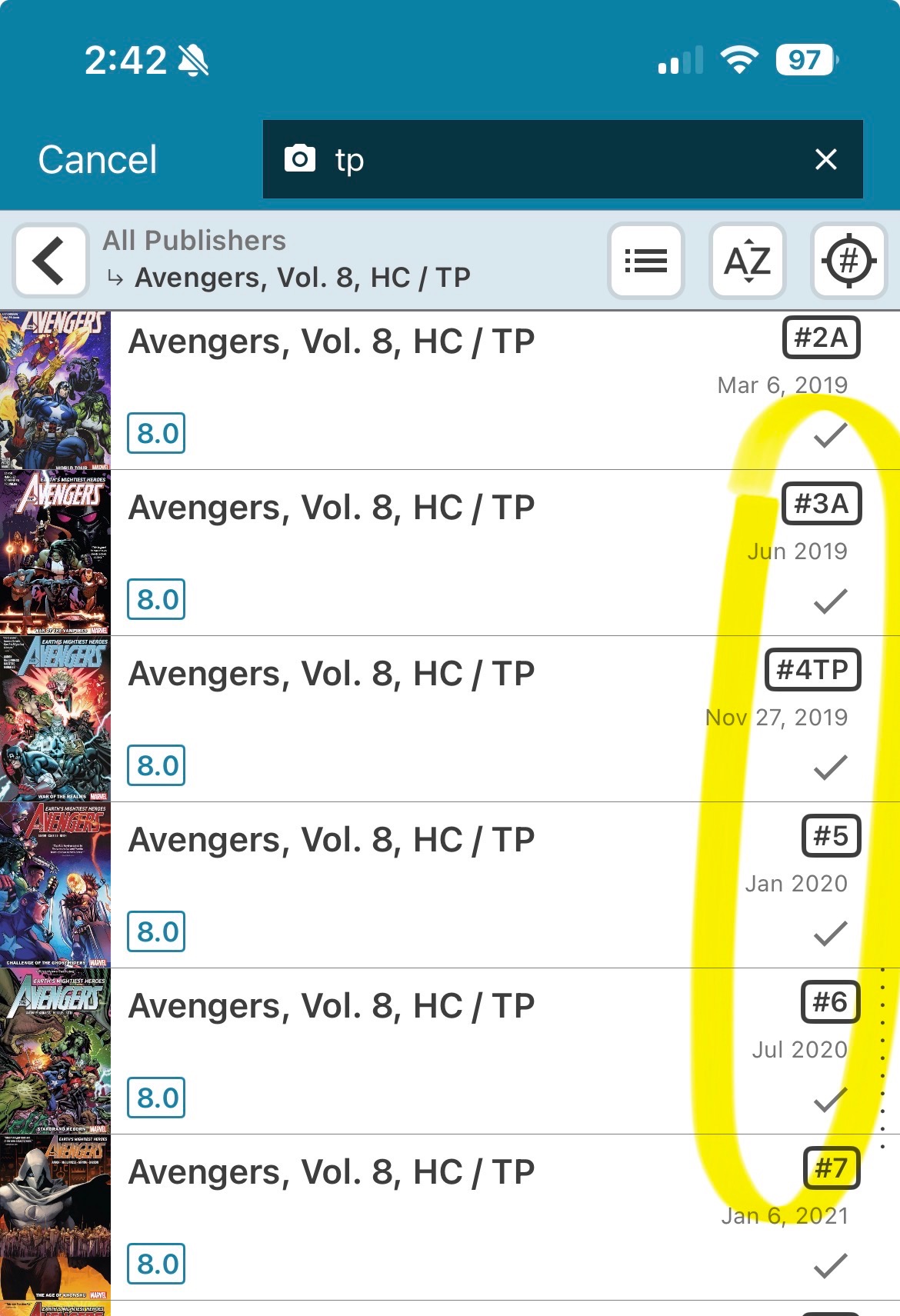The width and height of the screenshot is (900, 1316).
Task: Open Avengers Vol. 8 issue #3A
Action: point(385,553)
